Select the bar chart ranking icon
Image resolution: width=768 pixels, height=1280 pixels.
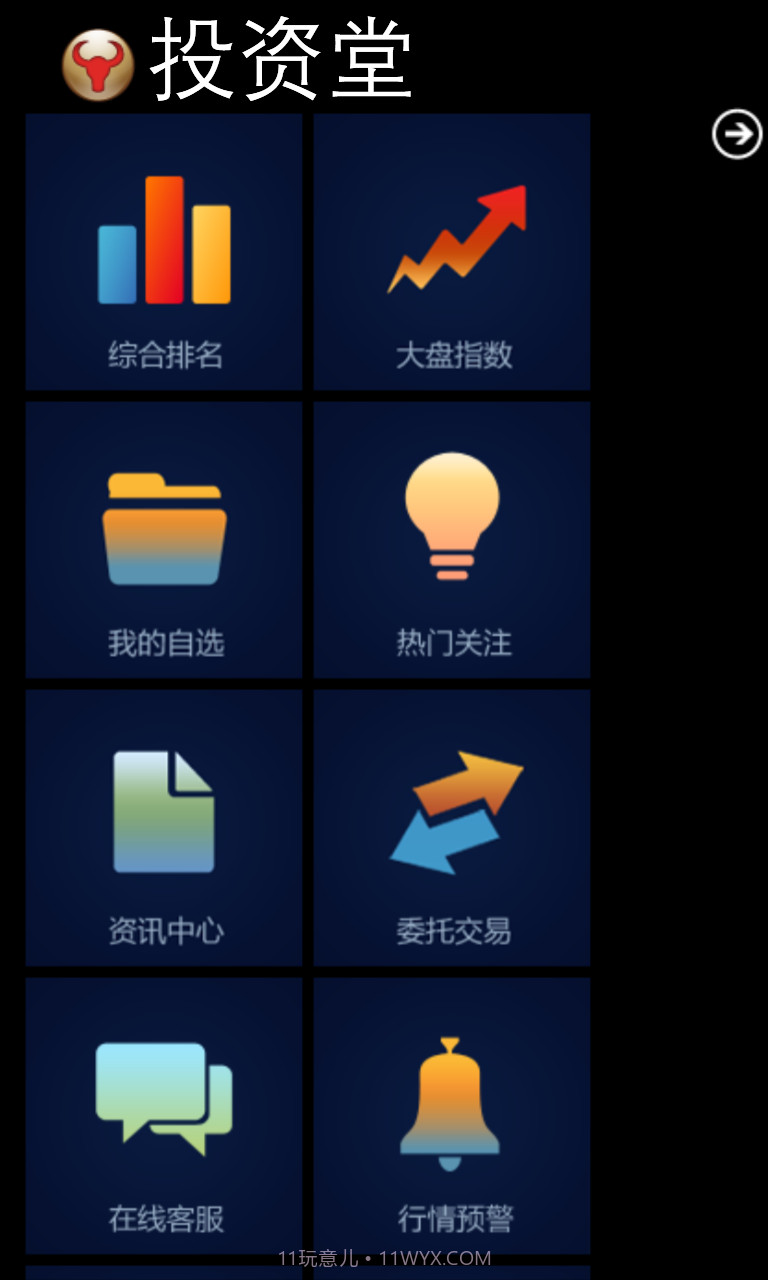pos(163,240)
